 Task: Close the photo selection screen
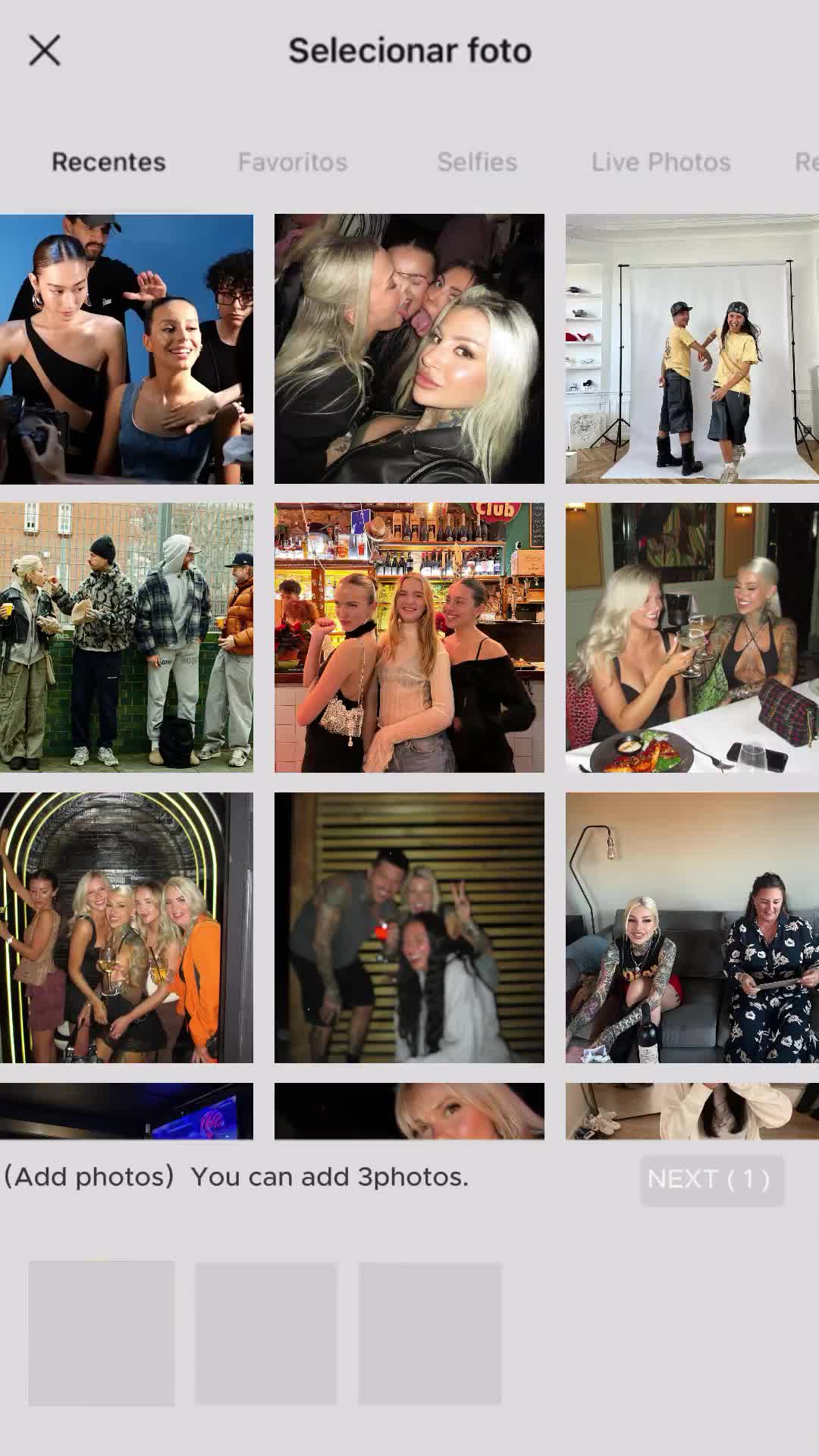click(44, 51)
